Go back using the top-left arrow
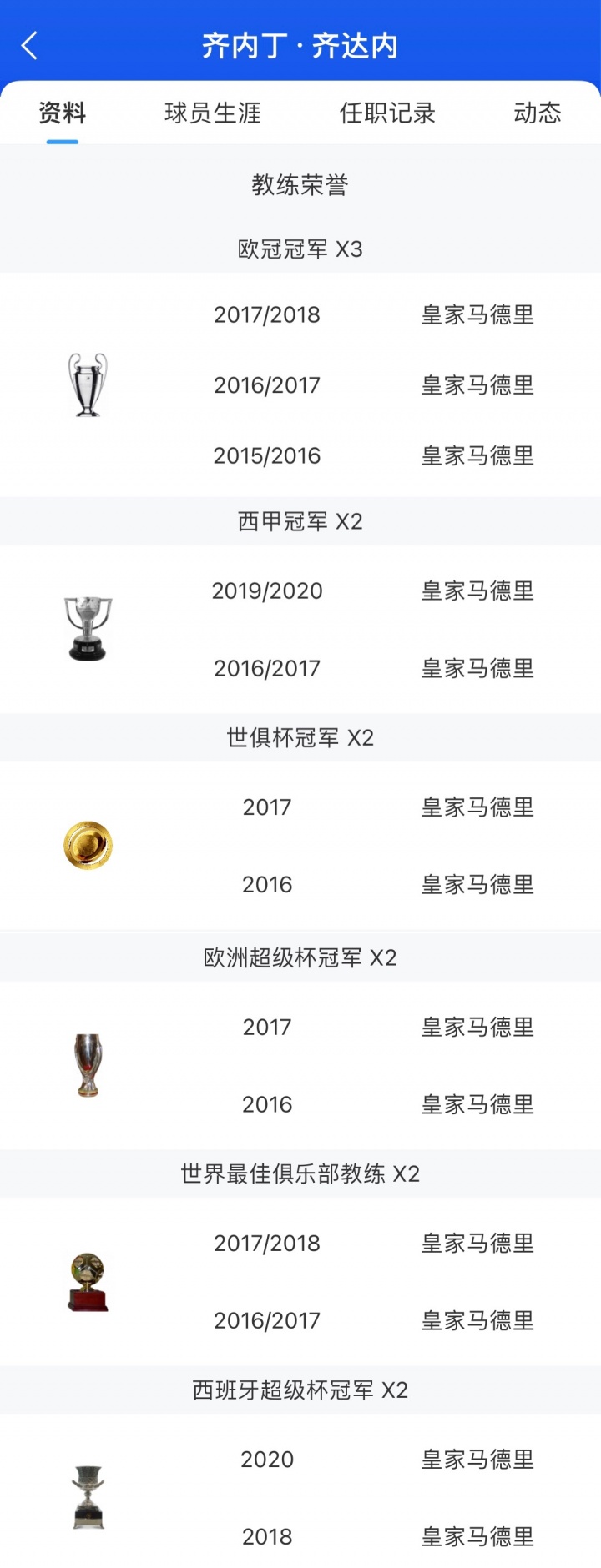601x1568 pixels. (x=30, y=46)
